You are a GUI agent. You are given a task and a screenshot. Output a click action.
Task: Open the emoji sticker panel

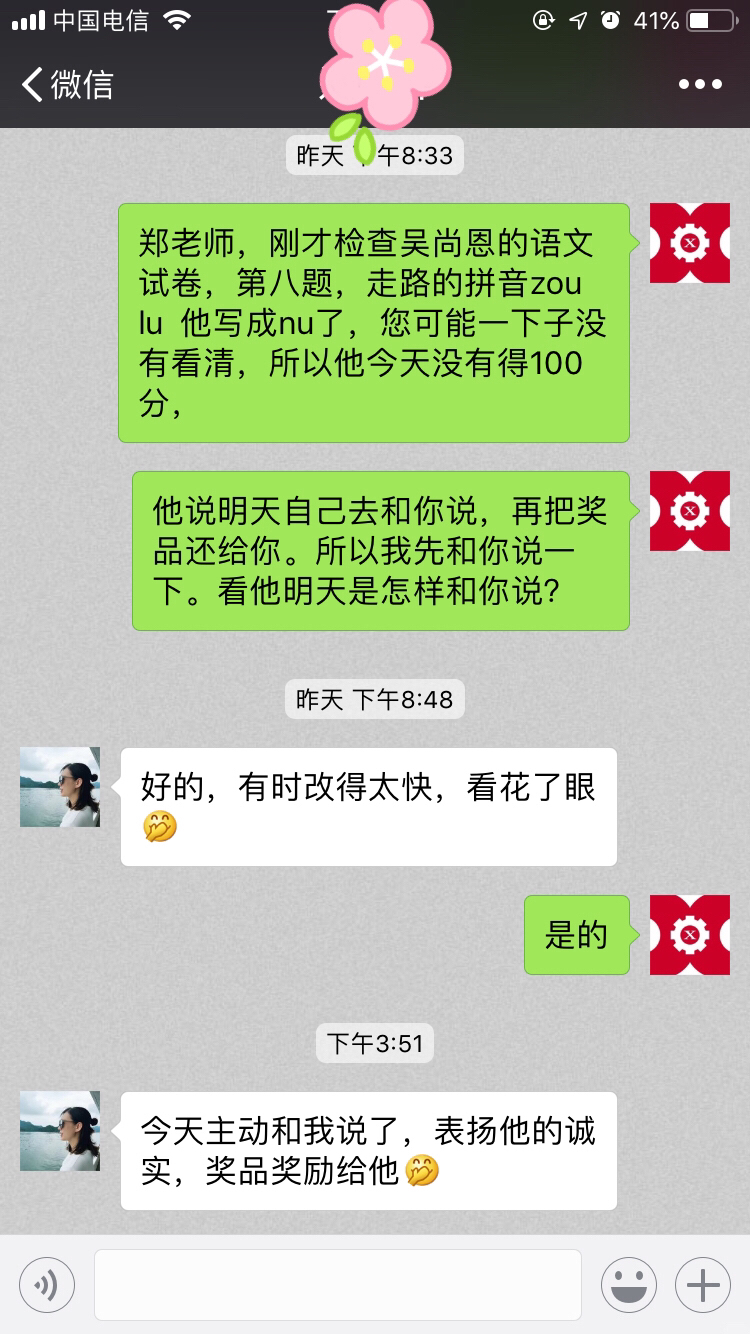629,1285
